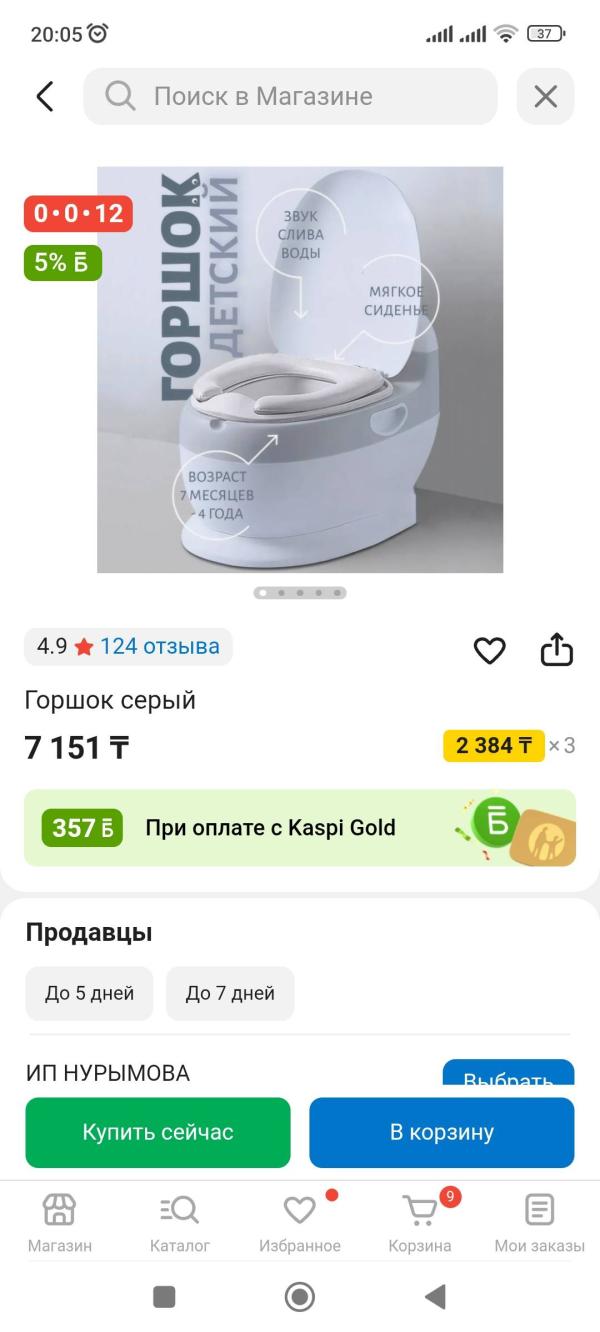
Task: Add the product to favorites with heart icon
Action: (489, 651)
